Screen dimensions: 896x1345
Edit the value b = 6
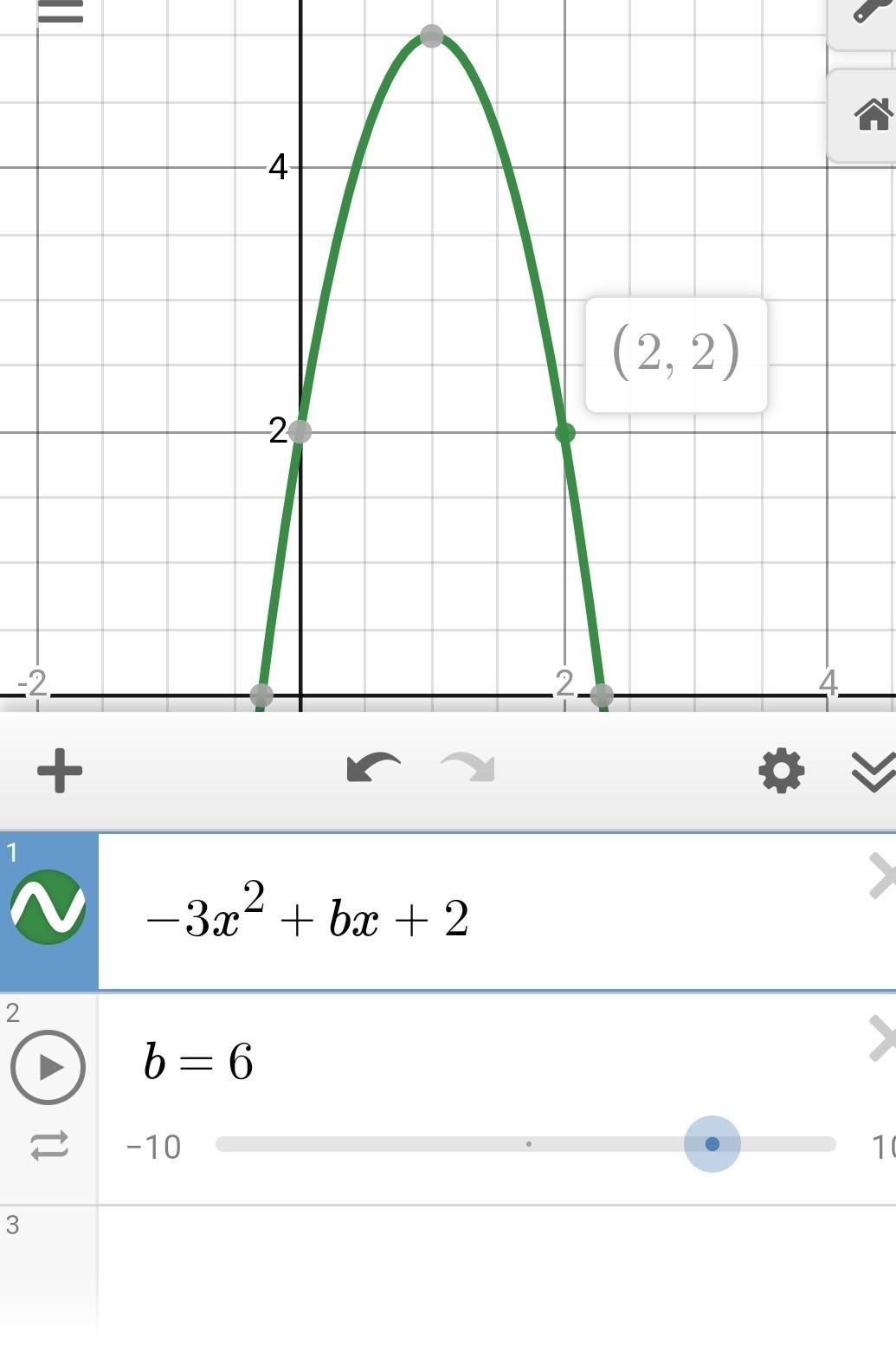pyautogui.click(x=198, y=1061)
